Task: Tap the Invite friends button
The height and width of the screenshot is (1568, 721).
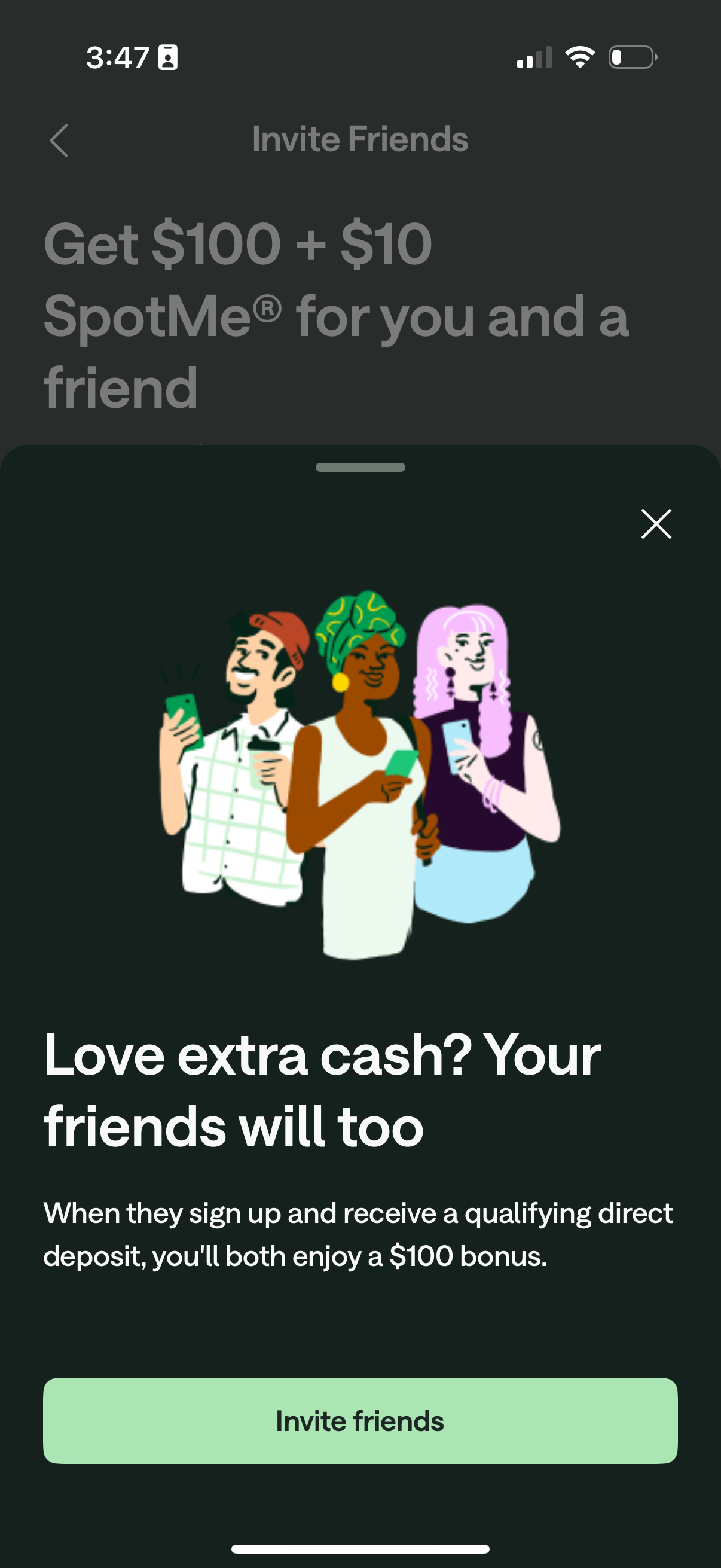Action: click(x=360, y=1421)
